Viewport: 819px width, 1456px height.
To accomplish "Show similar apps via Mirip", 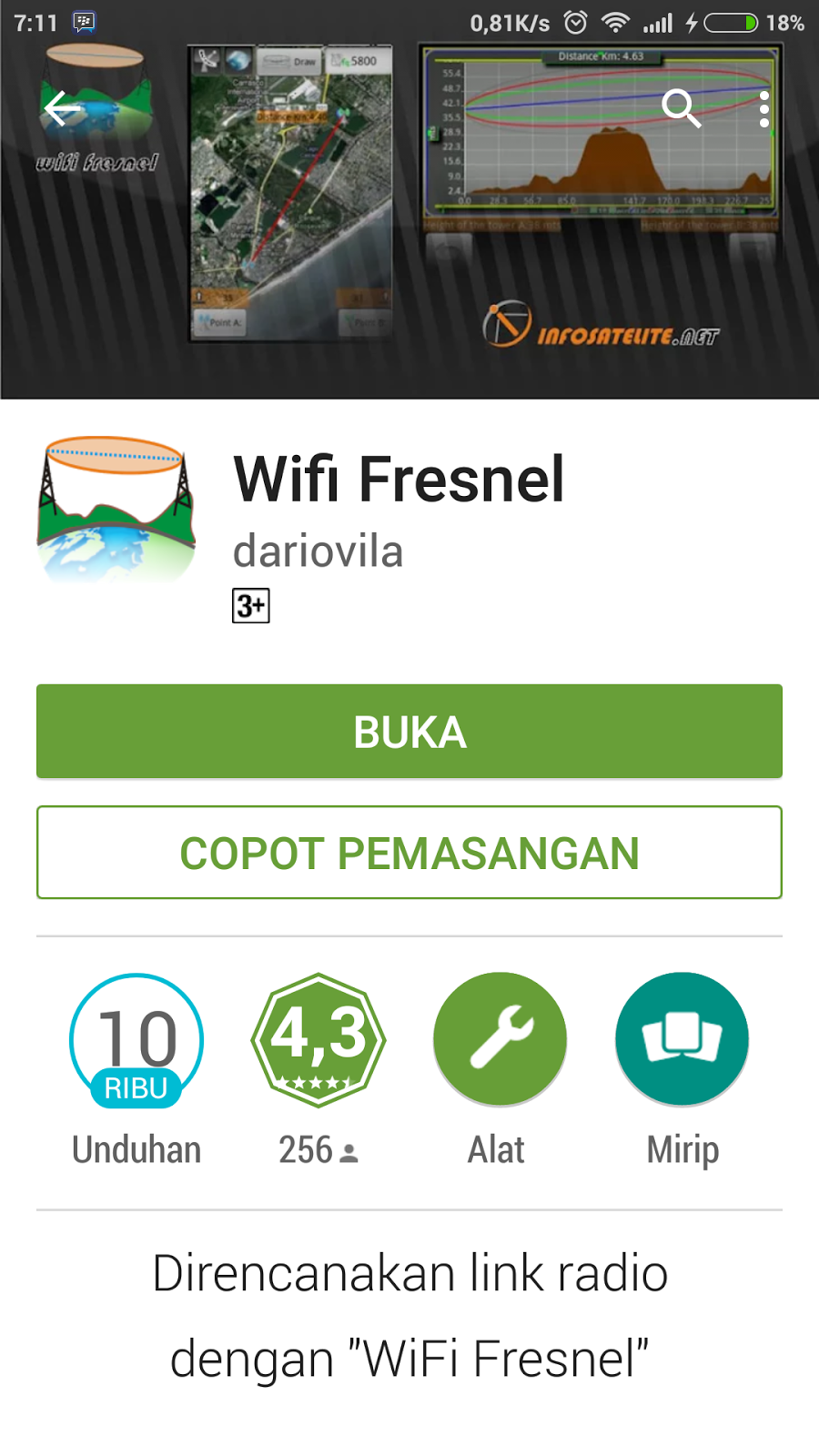I will tap(682, 1040).
